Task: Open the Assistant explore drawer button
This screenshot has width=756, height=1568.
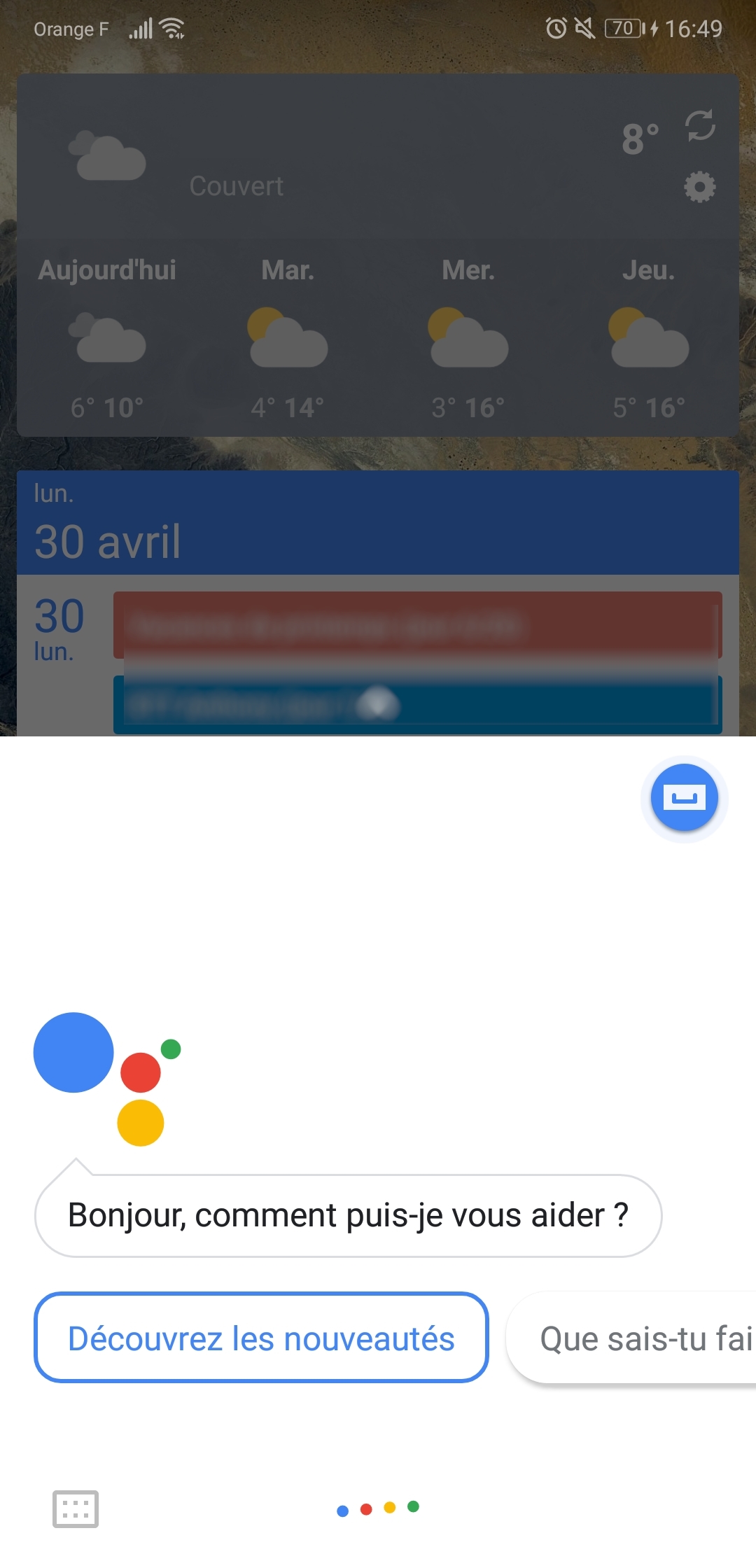Action: (684, 798)
